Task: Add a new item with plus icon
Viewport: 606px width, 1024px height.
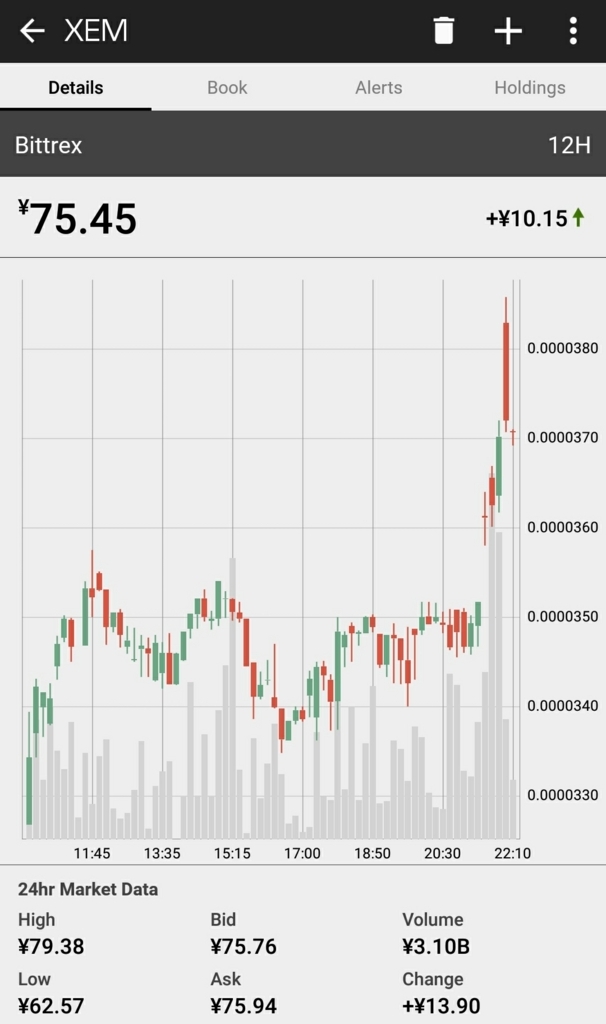Action: tap(508, 31)
